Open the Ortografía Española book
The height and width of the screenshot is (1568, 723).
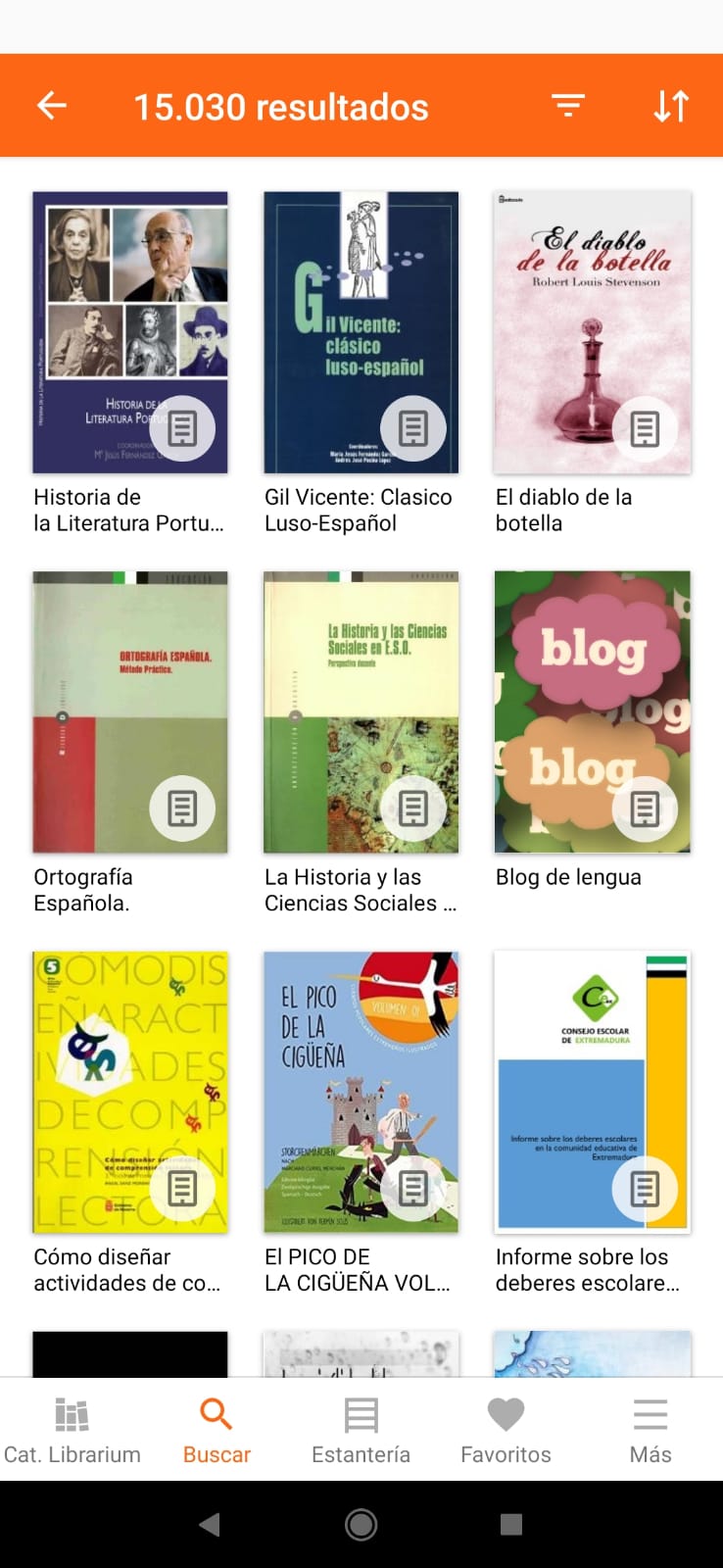click(130, 712)
